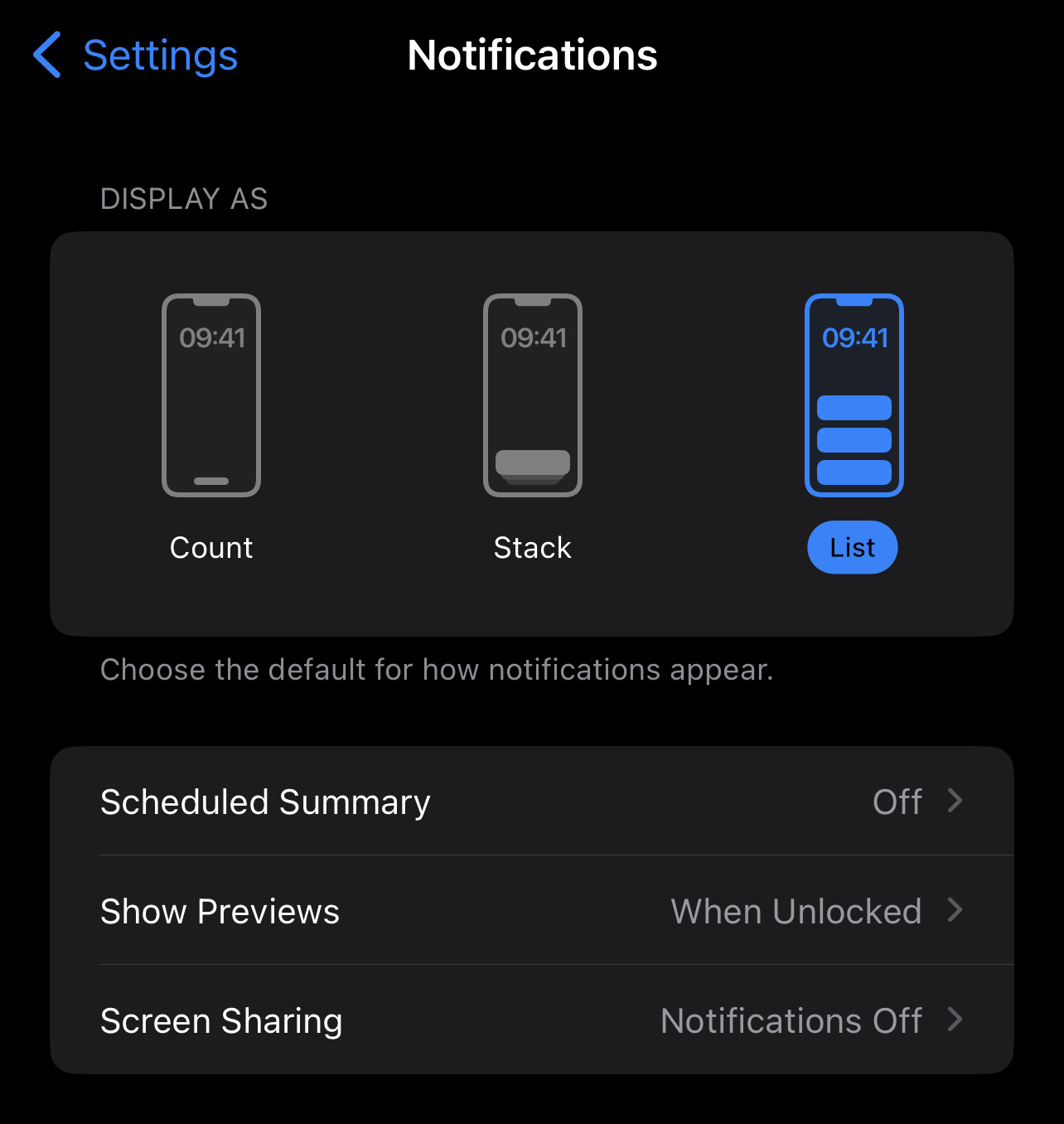Viewport: 1064px width, 1124px height.
Task: Choose the Stack display option
Action: [x=533, y=429]
